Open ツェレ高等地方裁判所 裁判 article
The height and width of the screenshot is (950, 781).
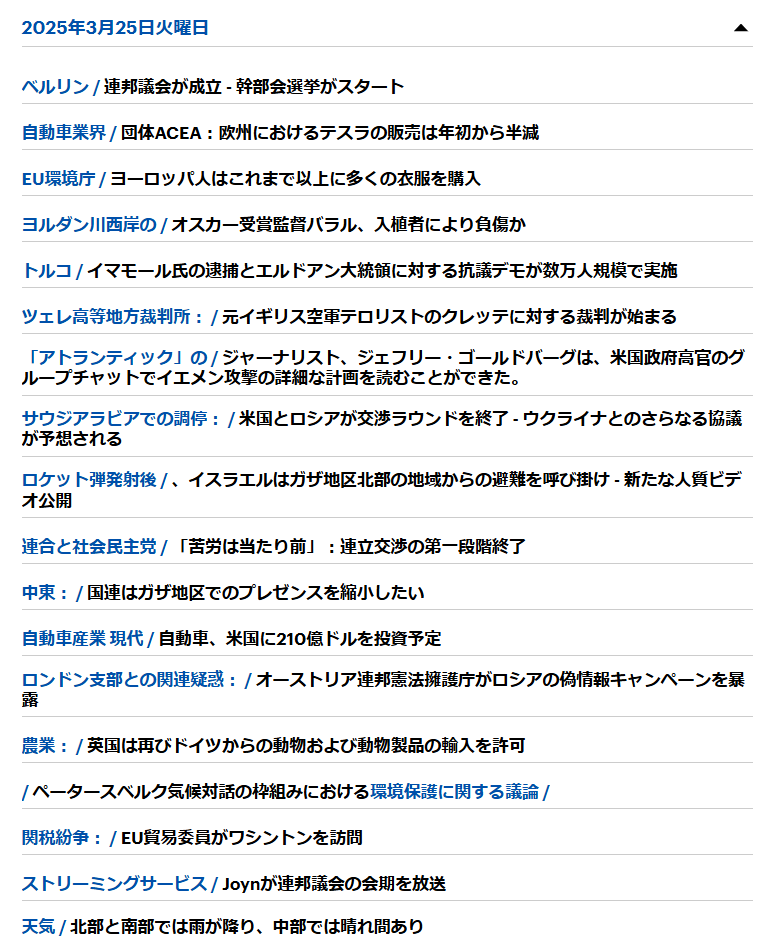click(349, 317)
